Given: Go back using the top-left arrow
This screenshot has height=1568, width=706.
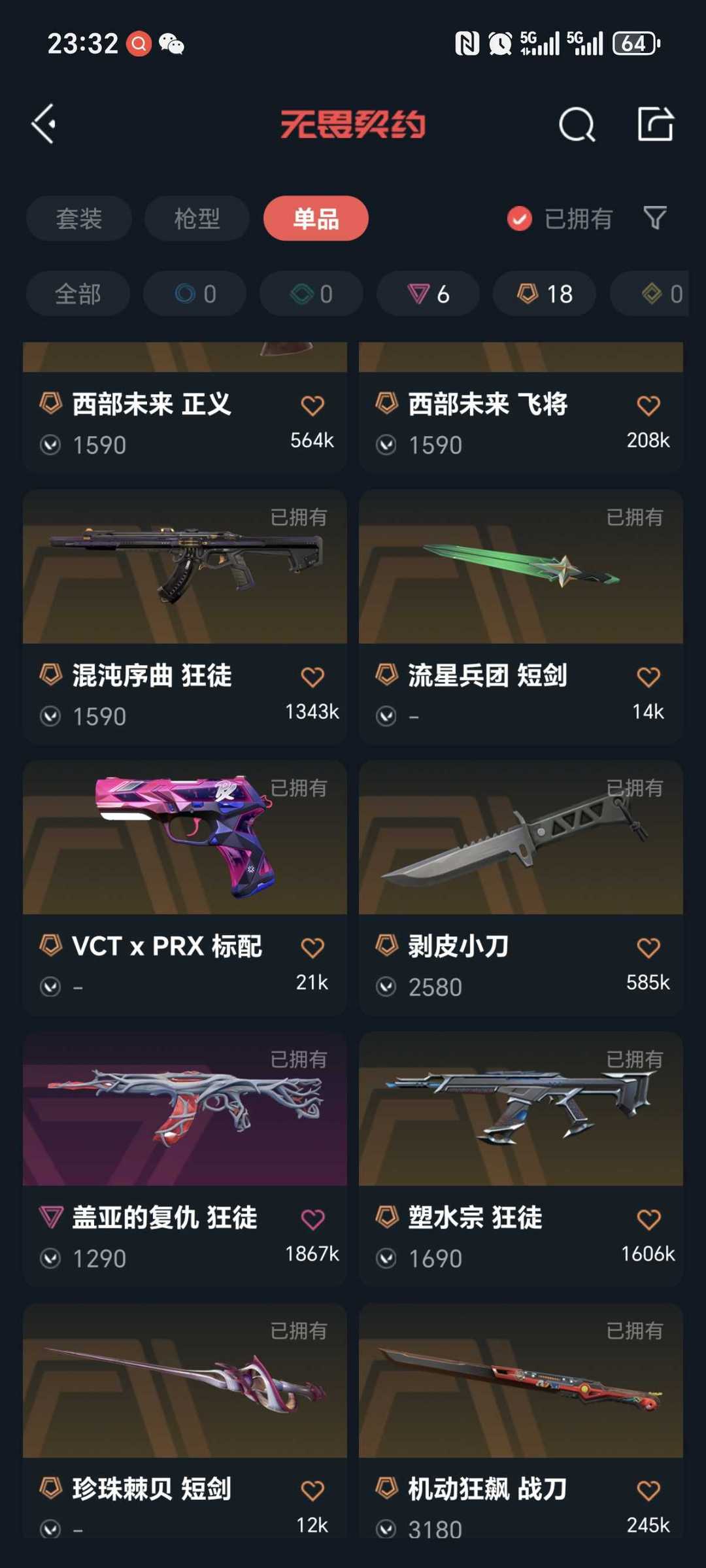Looking at the screenshot, I should click(44, 124).
